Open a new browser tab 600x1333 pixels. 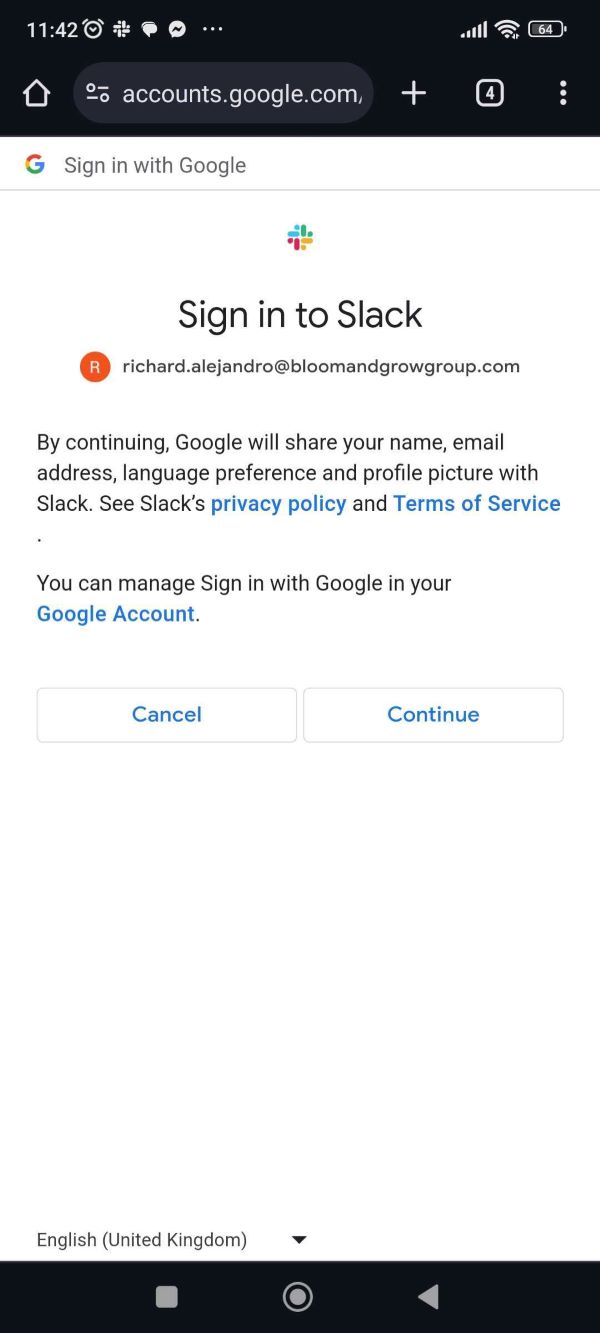(413, 93)
